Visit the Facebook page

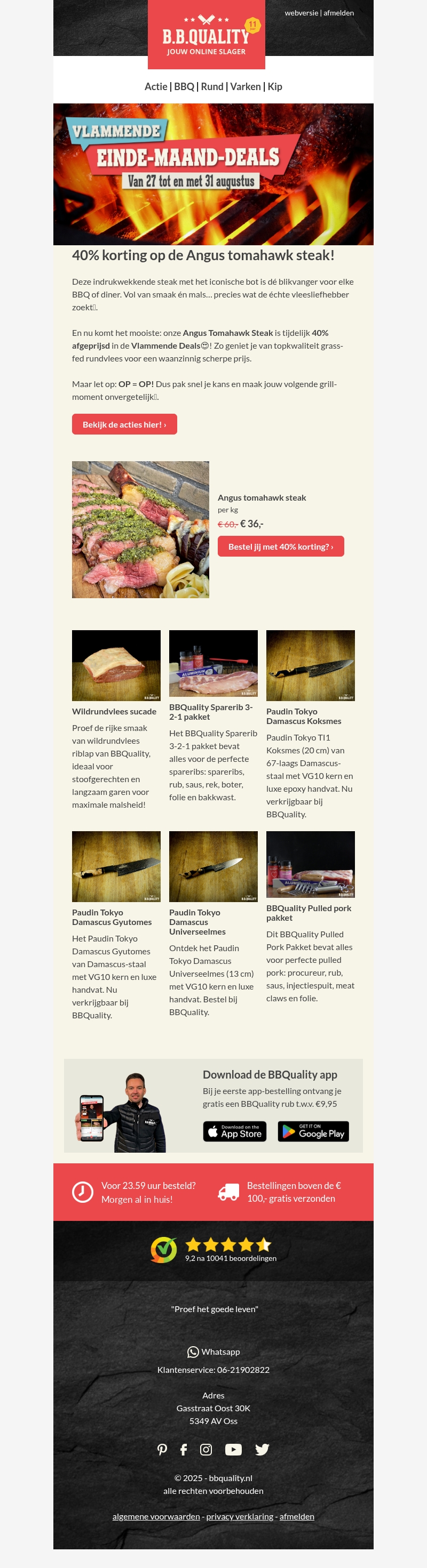(x=184, y=1449)
